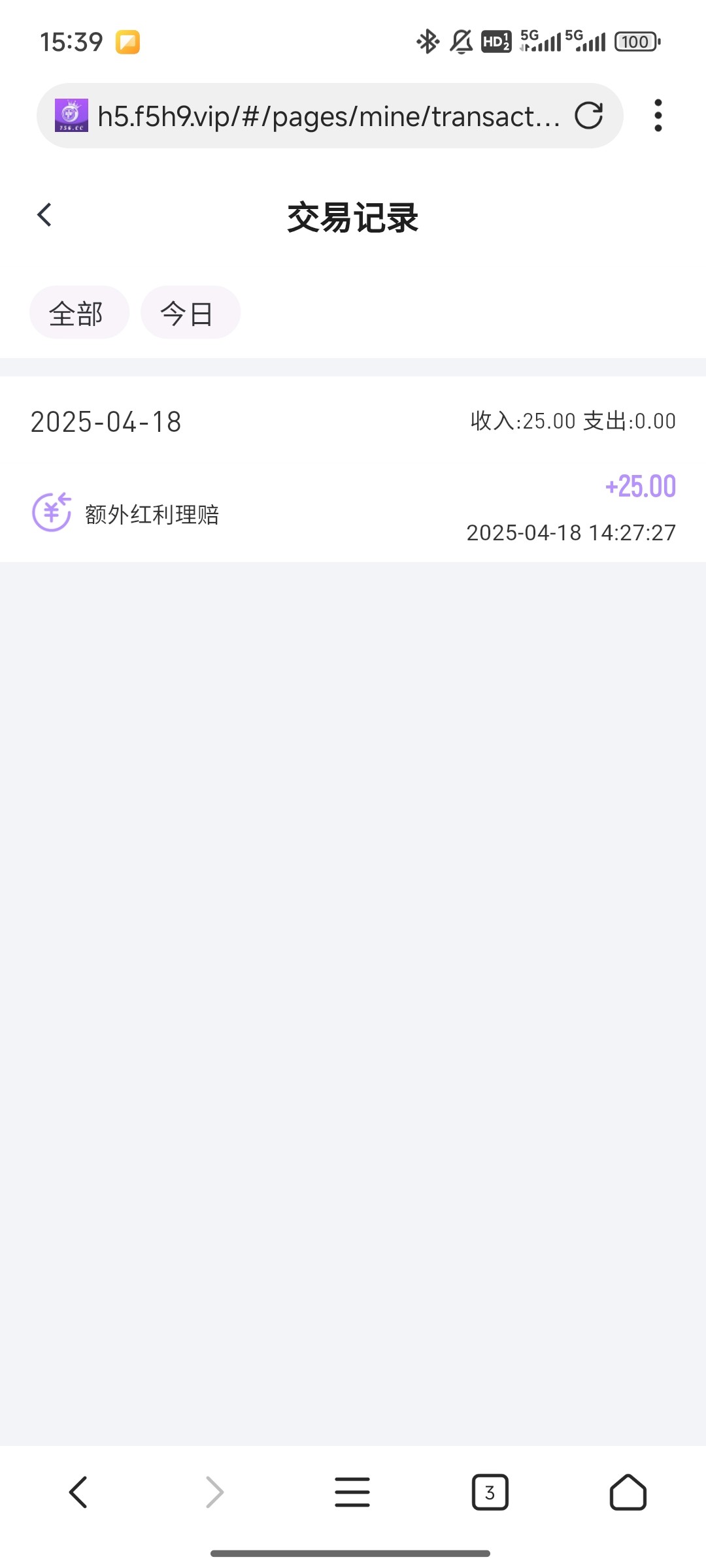706x1568 pixels.
Task: Navigate back with the browser back arrow
Action: 78,1492
